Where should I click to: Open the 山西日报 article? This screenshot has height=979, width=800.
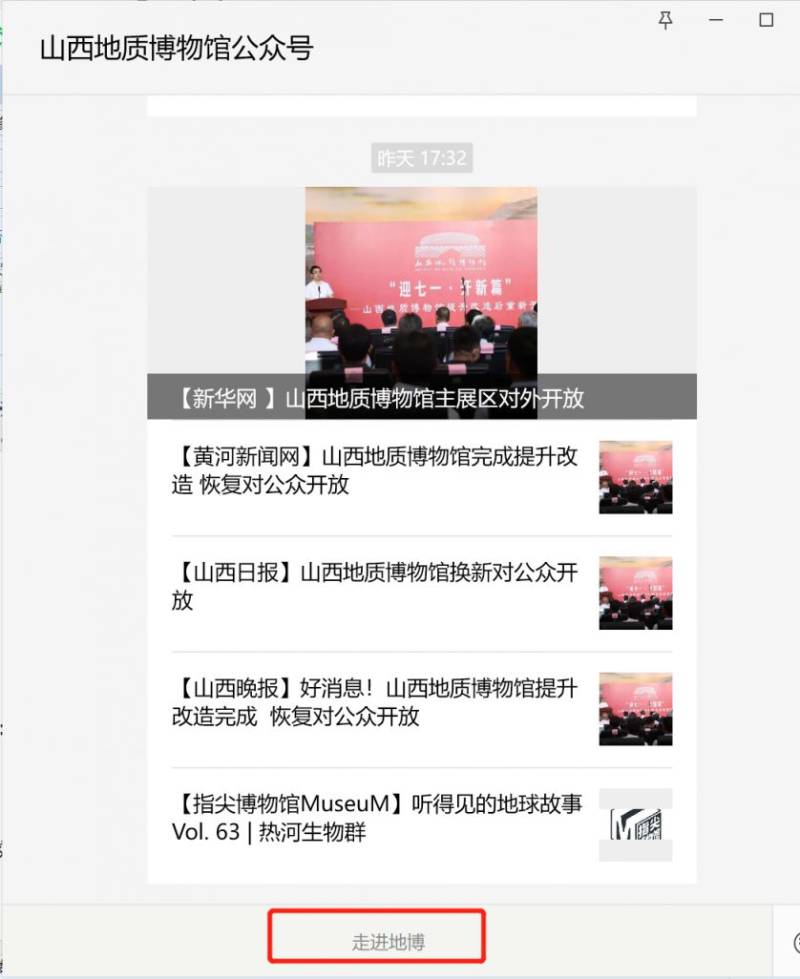[377, 586]
